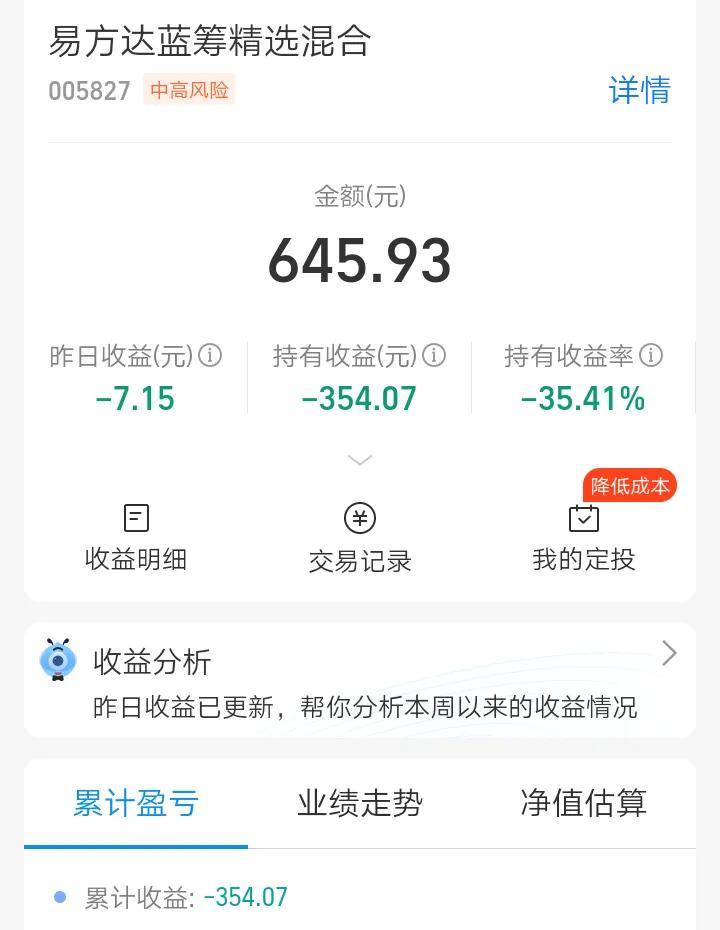Open the 收益分析 analysis card
Viewport: 720px width, 930px height.
(x=360, y=680)
